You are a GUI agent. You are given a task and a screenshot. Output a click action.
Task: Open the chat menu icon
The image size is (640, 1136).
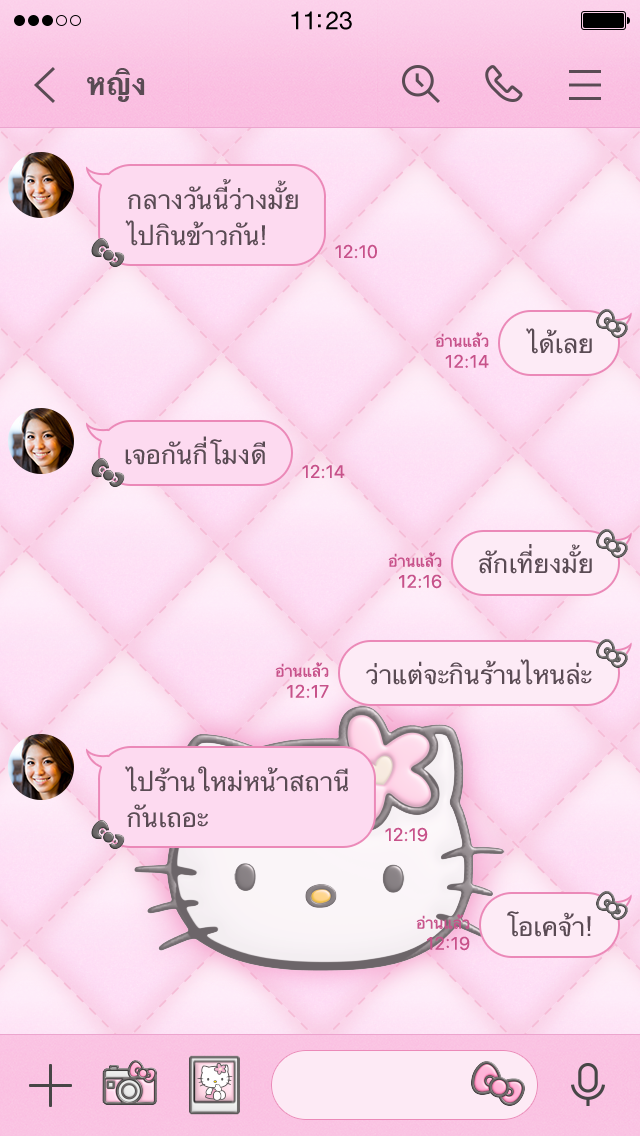click(x=585, y=85)
